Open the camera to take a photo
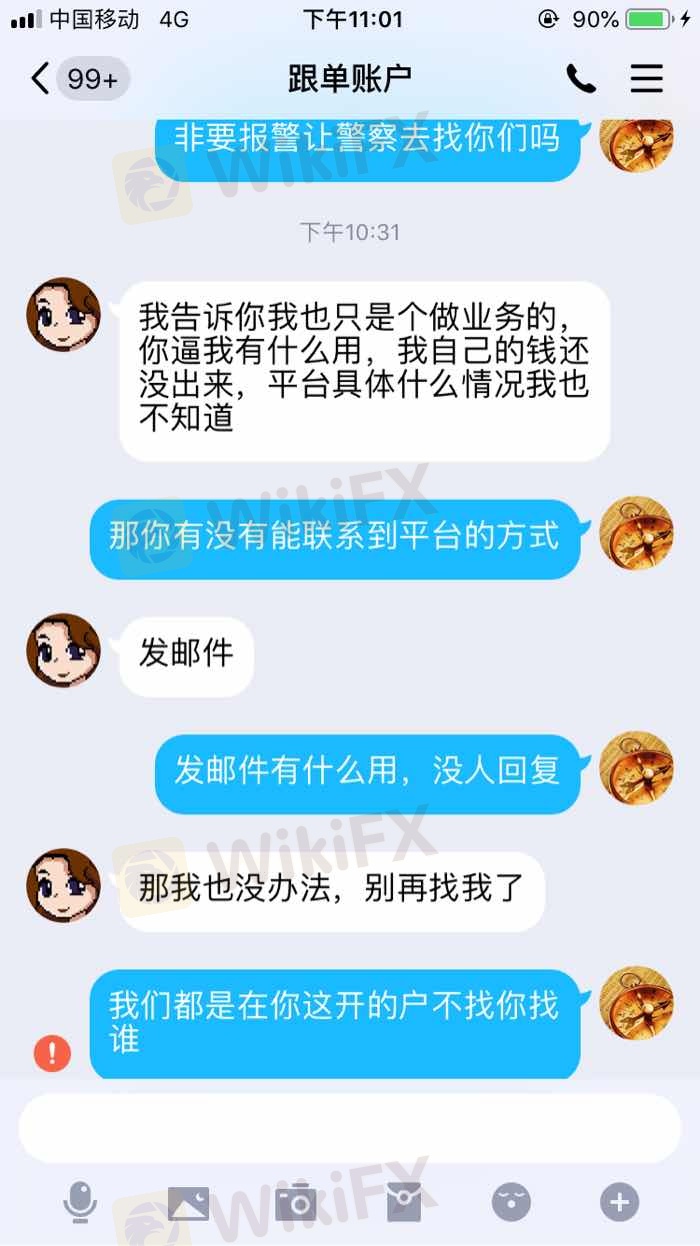700x1246 pixels. pos(296,1202)
